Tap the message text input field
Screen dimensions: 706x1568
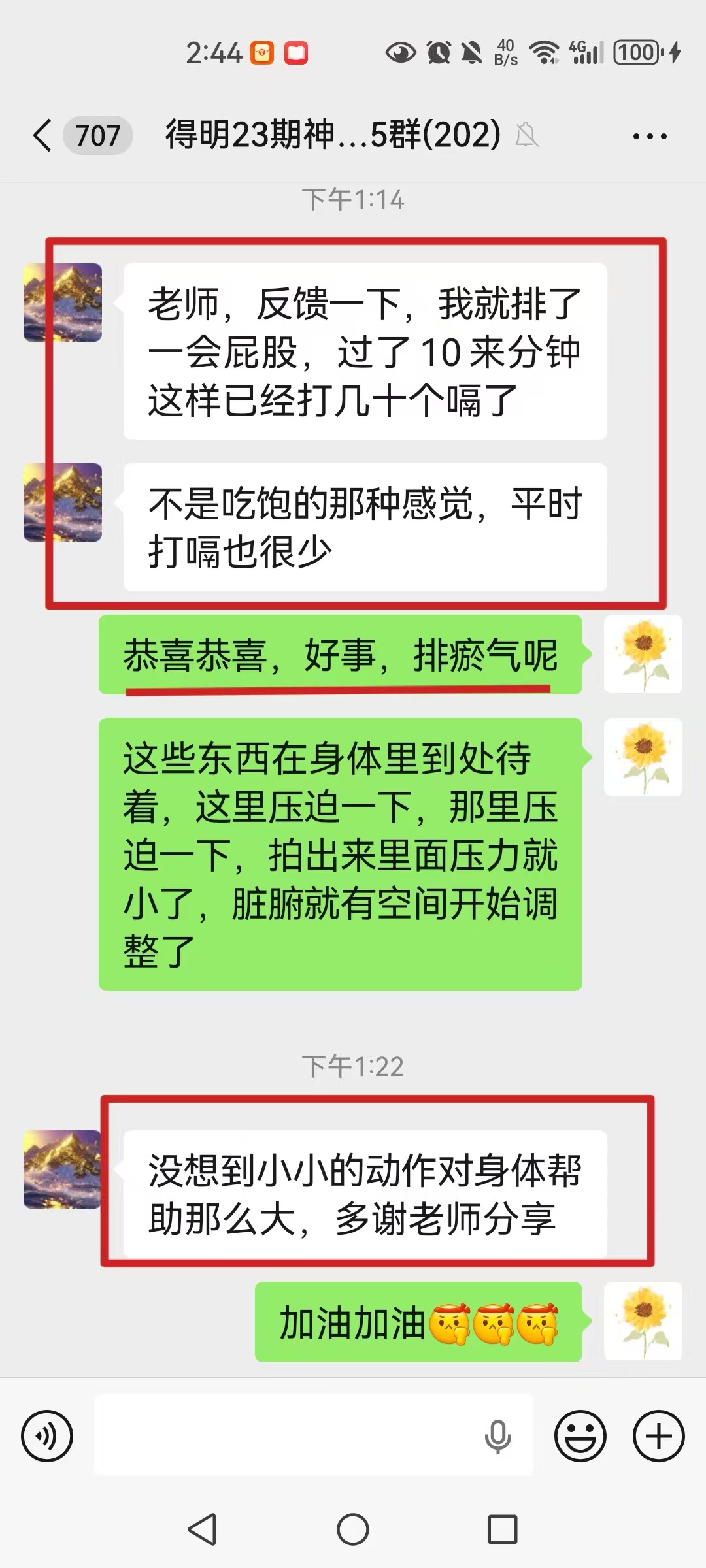[x=288, y=1435]
